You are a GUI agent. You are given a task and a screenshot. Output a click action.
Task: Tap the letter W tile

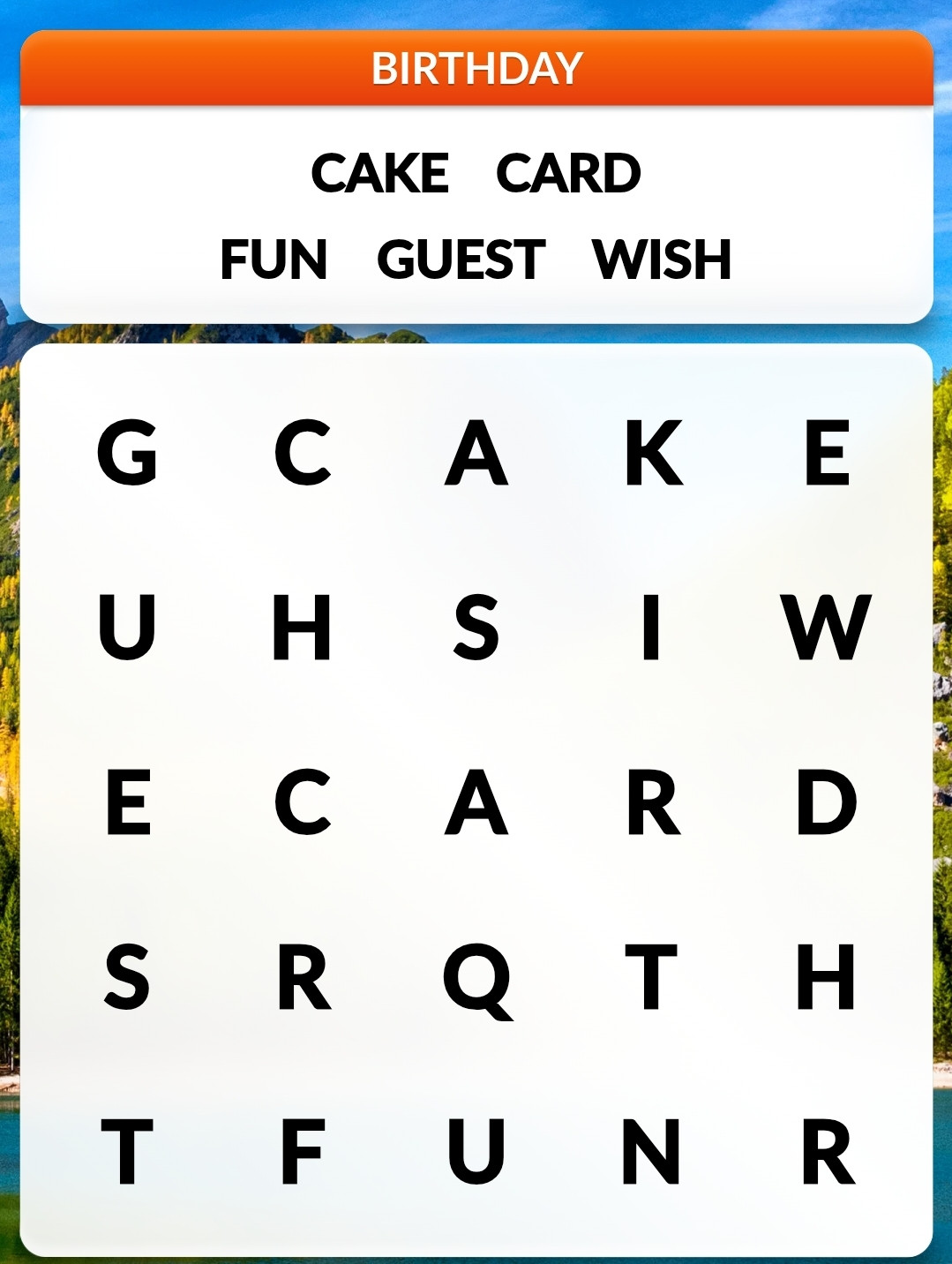tap(826, 628)
